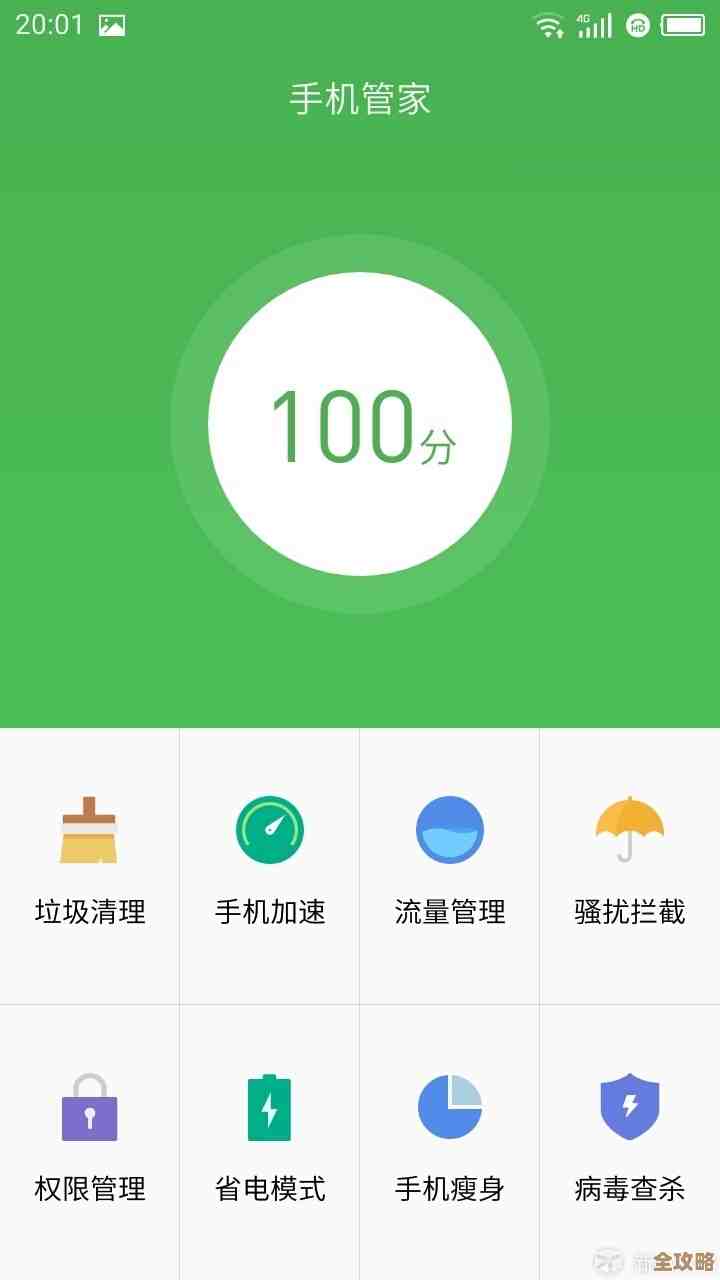Enable 省电模式 battery icon
The image size is (720, 1280).
tap(268, 1110)
